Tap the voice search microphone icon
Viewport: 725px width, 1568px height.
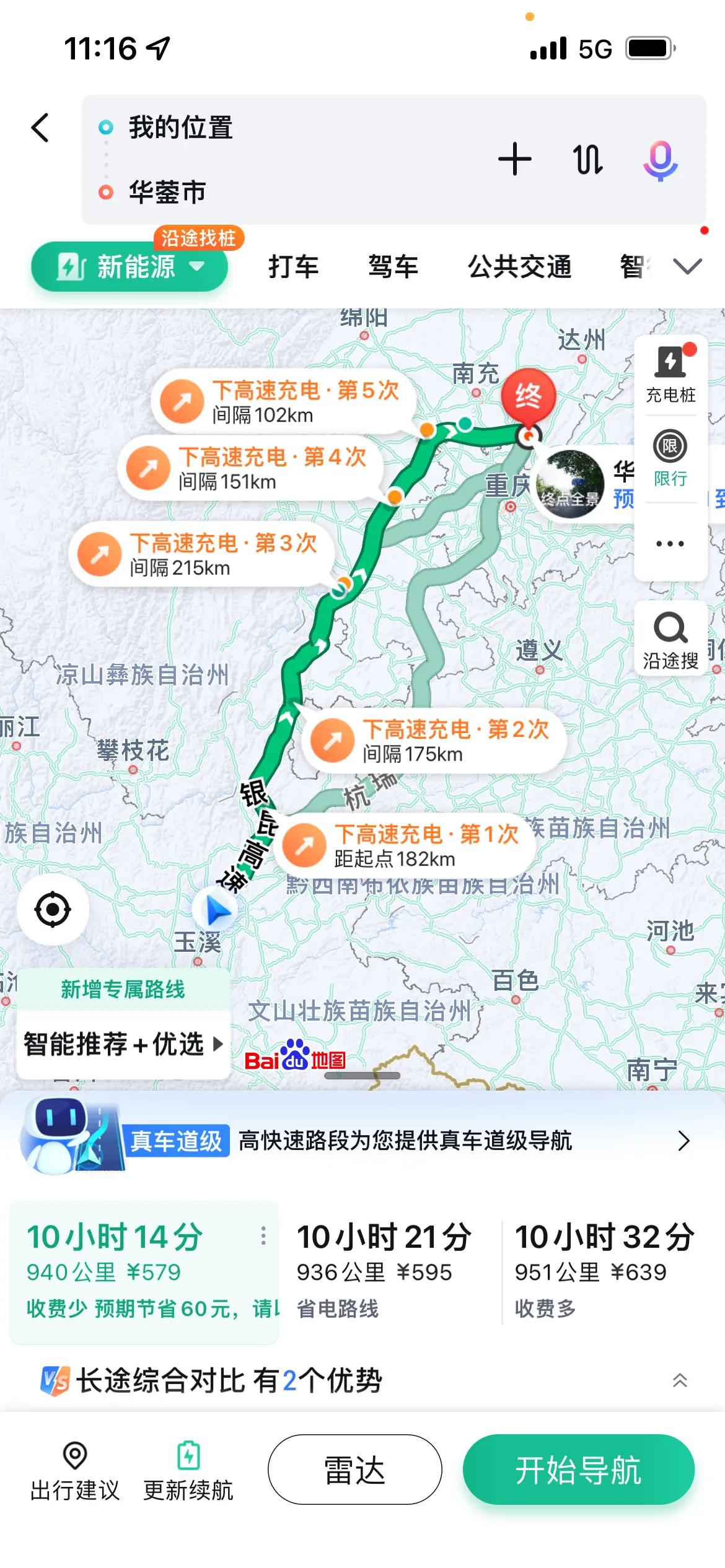[x=659, y=160]
